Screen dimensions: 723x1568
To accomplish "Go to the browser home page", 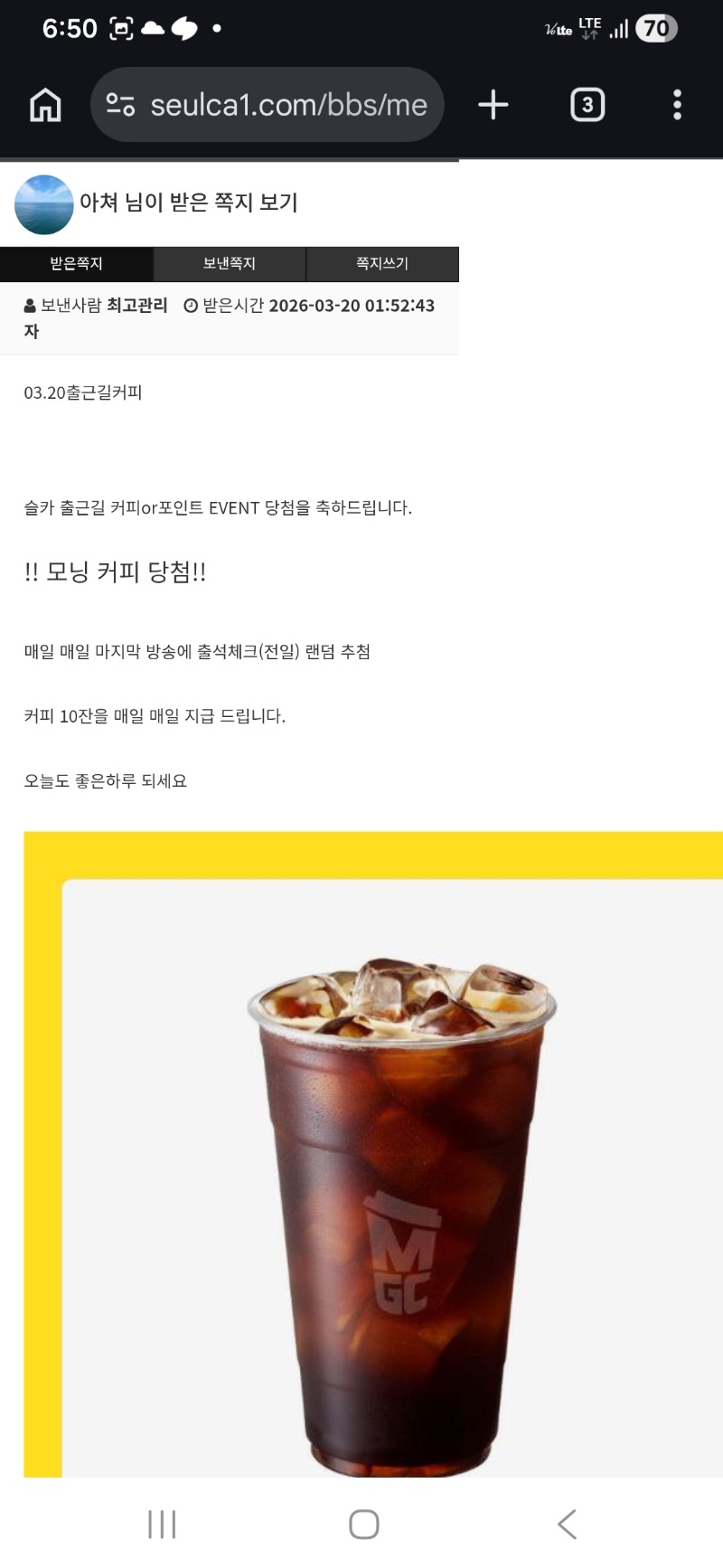I will (45, 105).
